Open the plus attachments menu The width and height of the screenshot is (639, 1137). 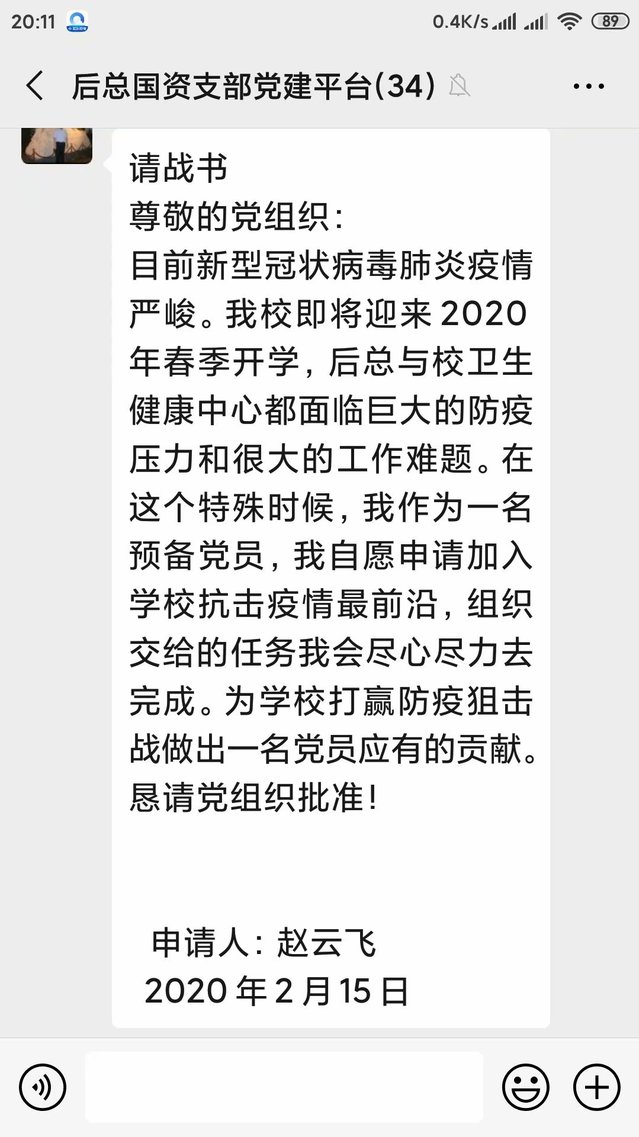coord(597,1087)
